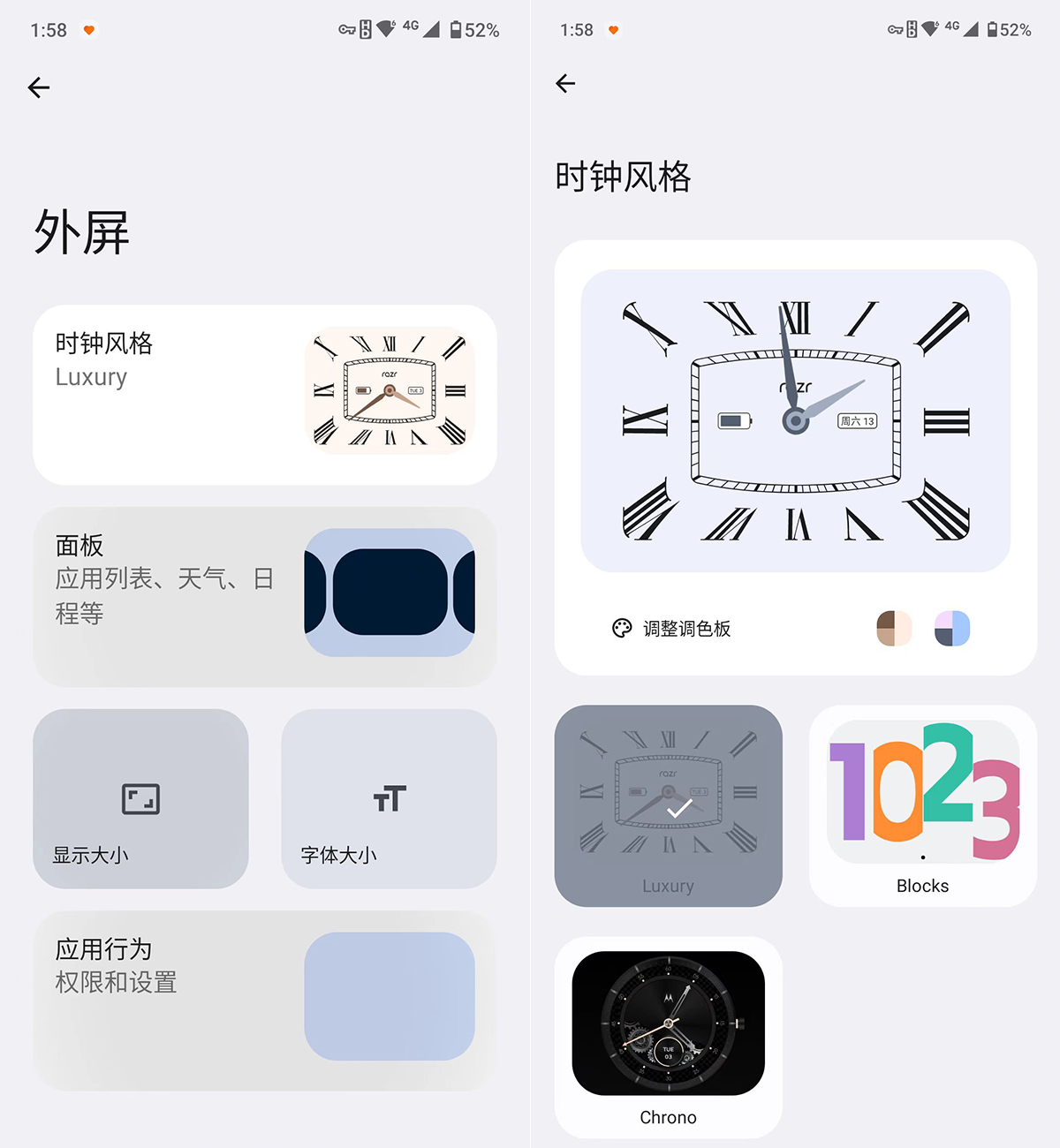Open the 显示大小 tile
Image resolution: width=1060 pixels, height=1148 pixels.
(x=140, y=799)
